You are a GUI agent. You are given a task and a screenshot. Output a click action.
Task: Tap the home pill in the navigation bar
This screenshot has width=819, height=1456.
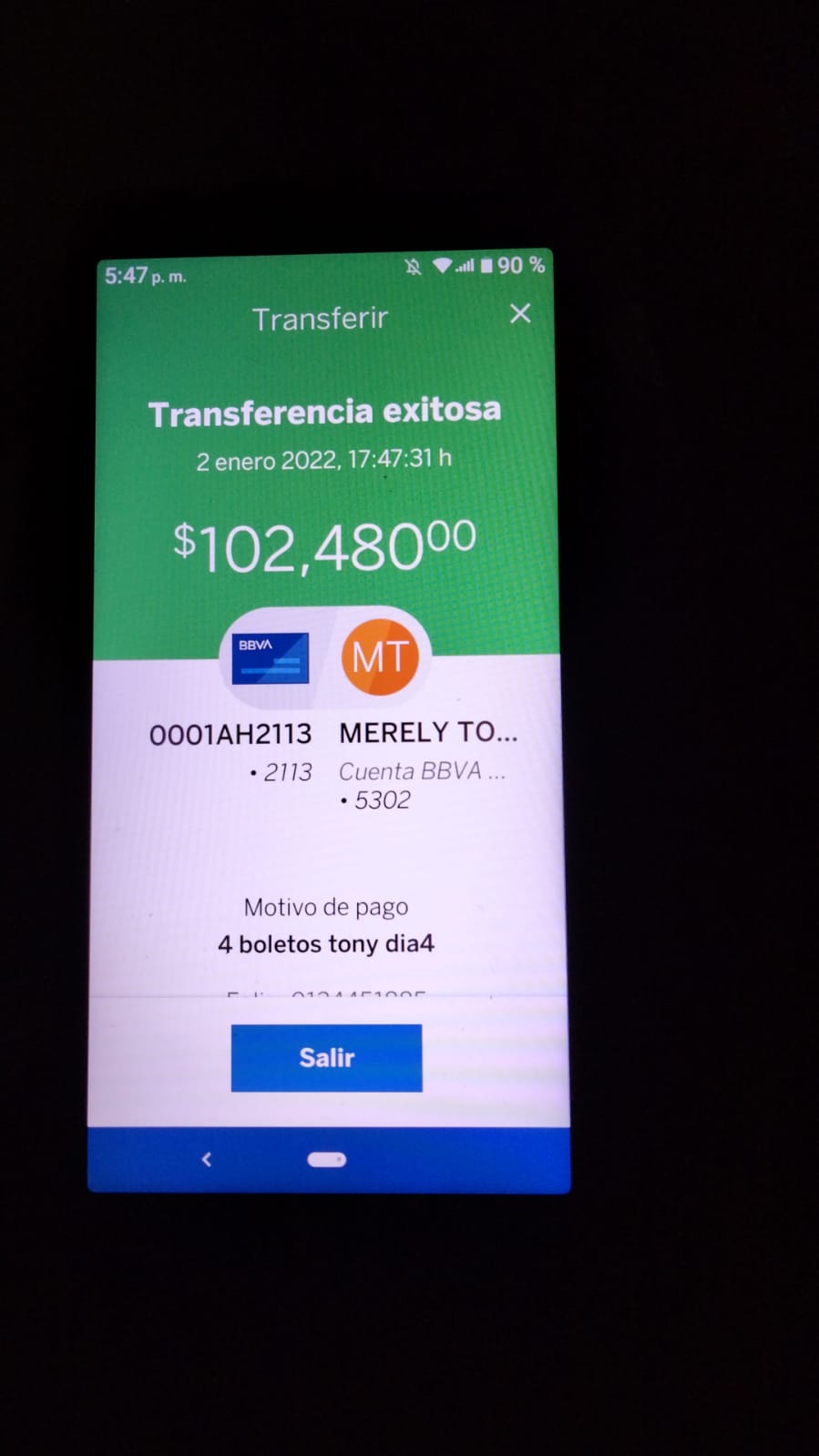tap(327, 1159)
